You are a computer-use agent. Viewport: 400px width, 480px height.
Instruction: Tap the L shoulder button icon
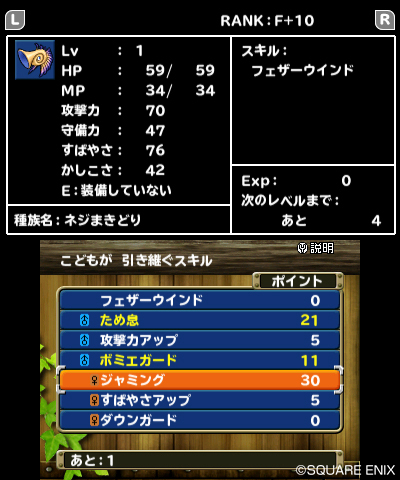(x=15, y=20)
